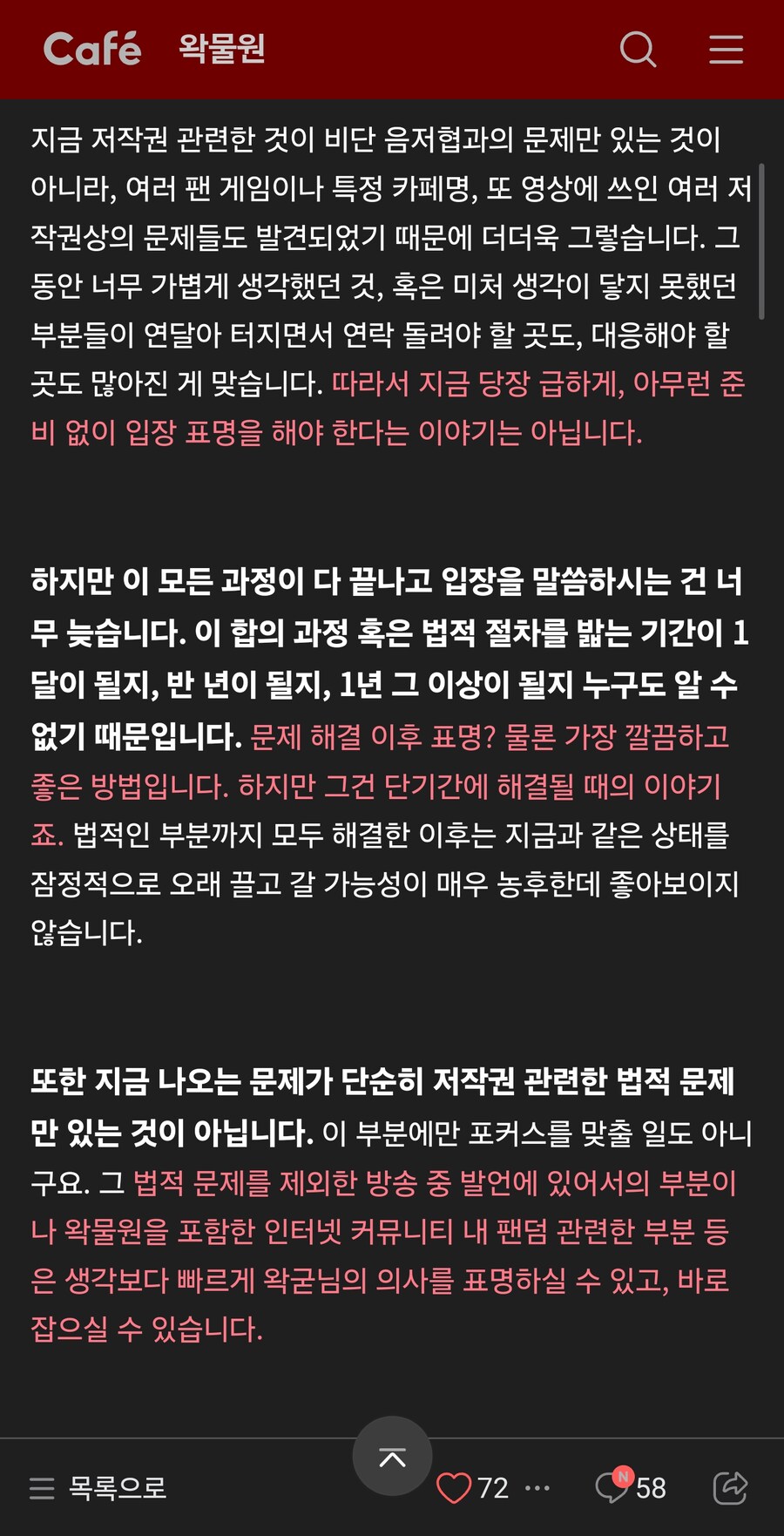Open the hamburger menu in the header
The width and height of the screenshot is (784, 1536).
point(726,50)
